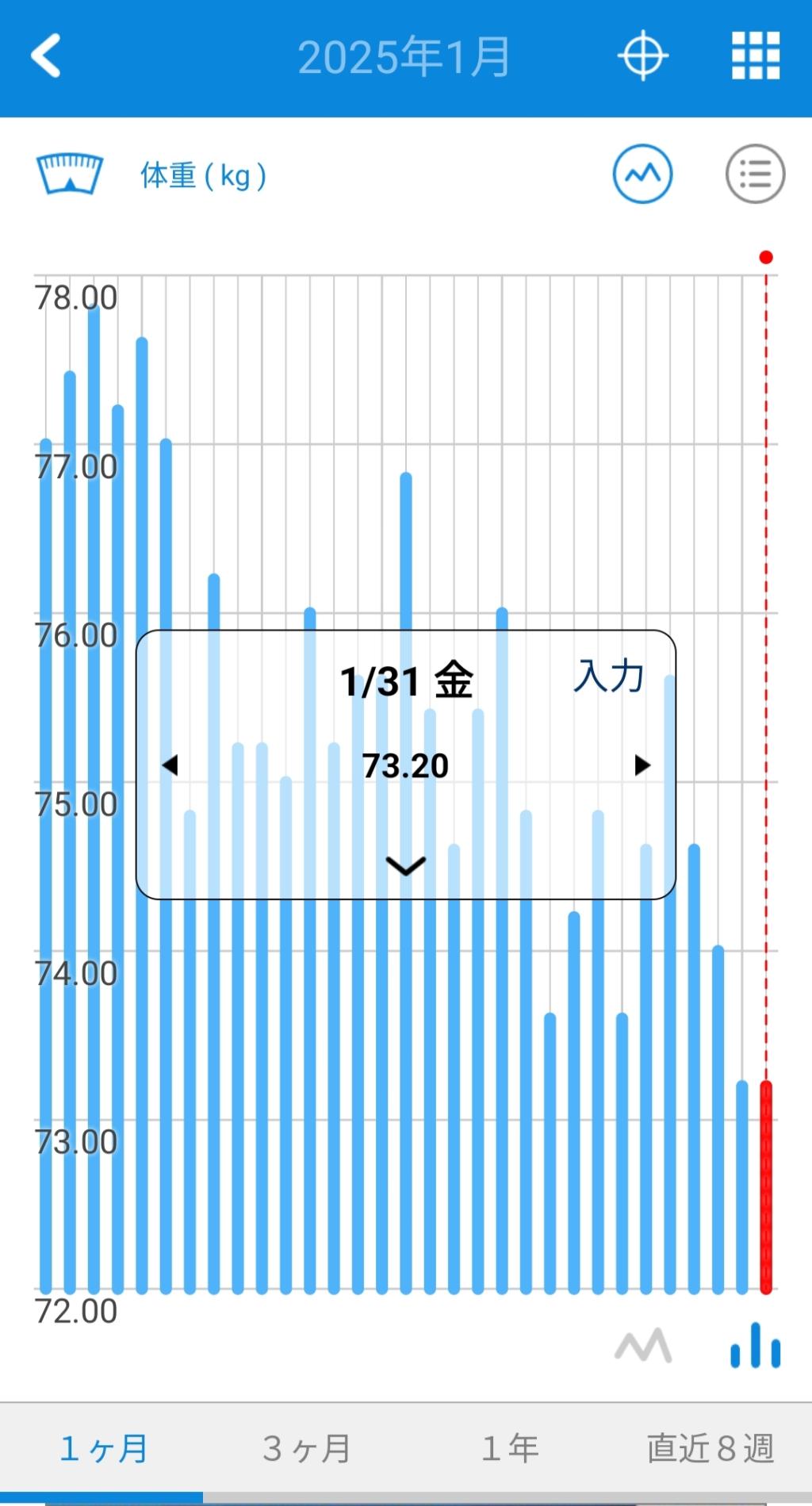Switch to the 直近8週 tab
Screen dimensions: 812x1506
click(710, 1449)
